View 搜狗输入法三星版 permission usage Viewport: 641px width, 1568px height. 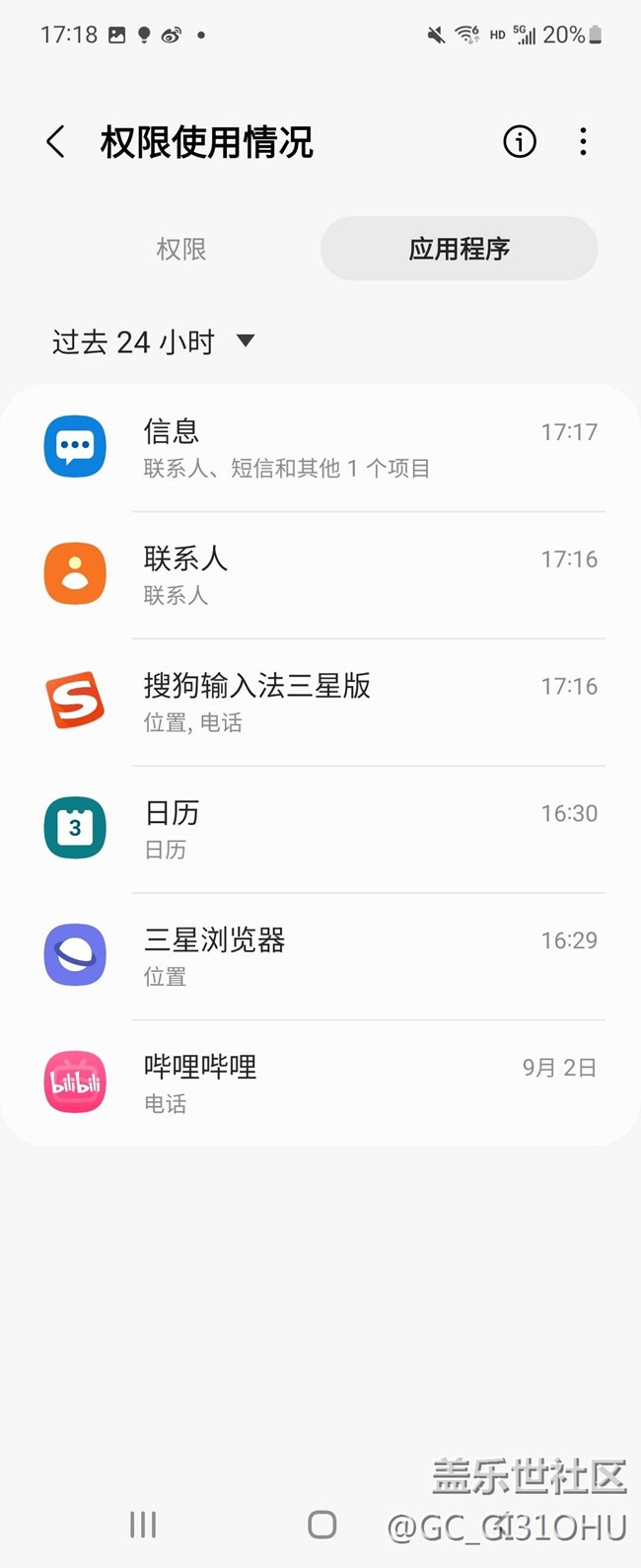coord(320,702)
